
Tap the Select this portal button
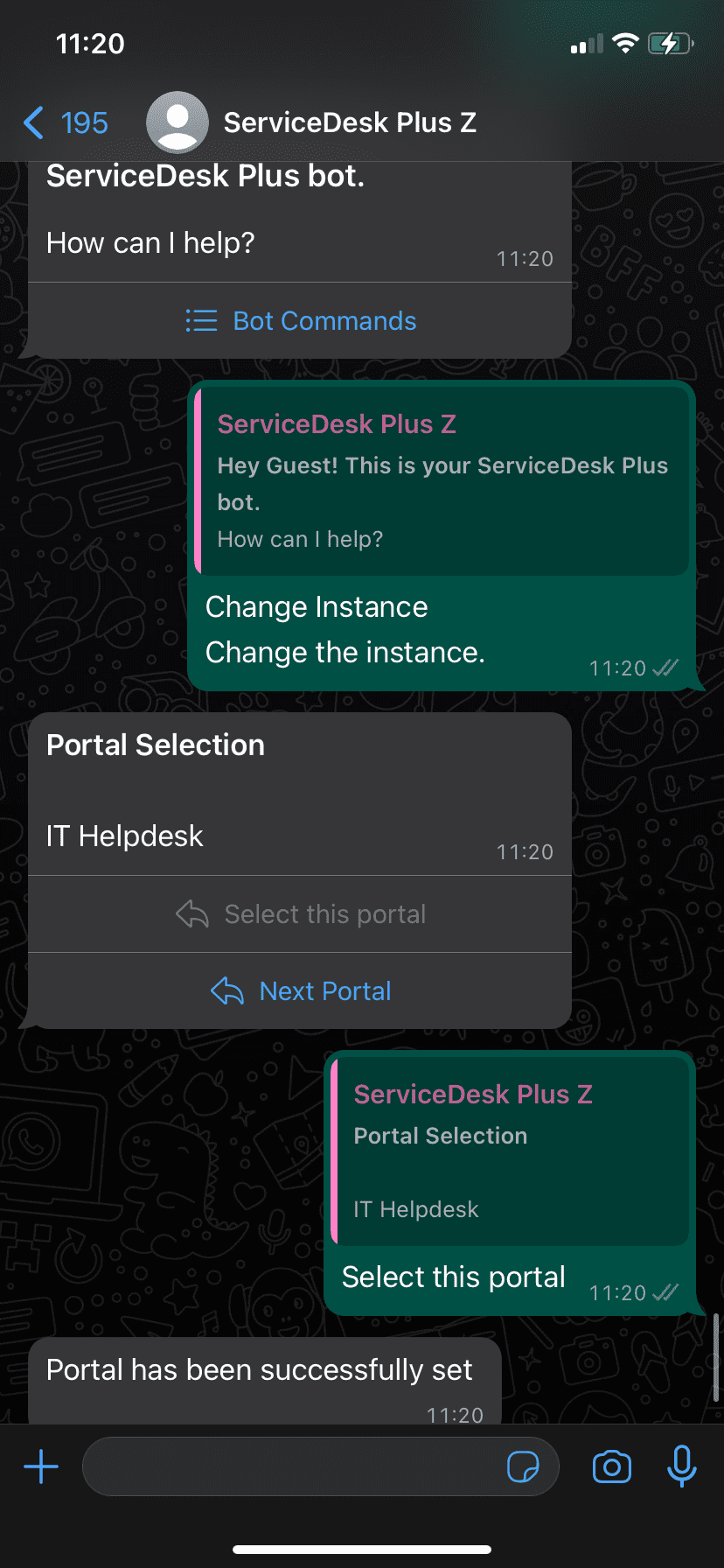pyautogui.click(x=300, y=914)
